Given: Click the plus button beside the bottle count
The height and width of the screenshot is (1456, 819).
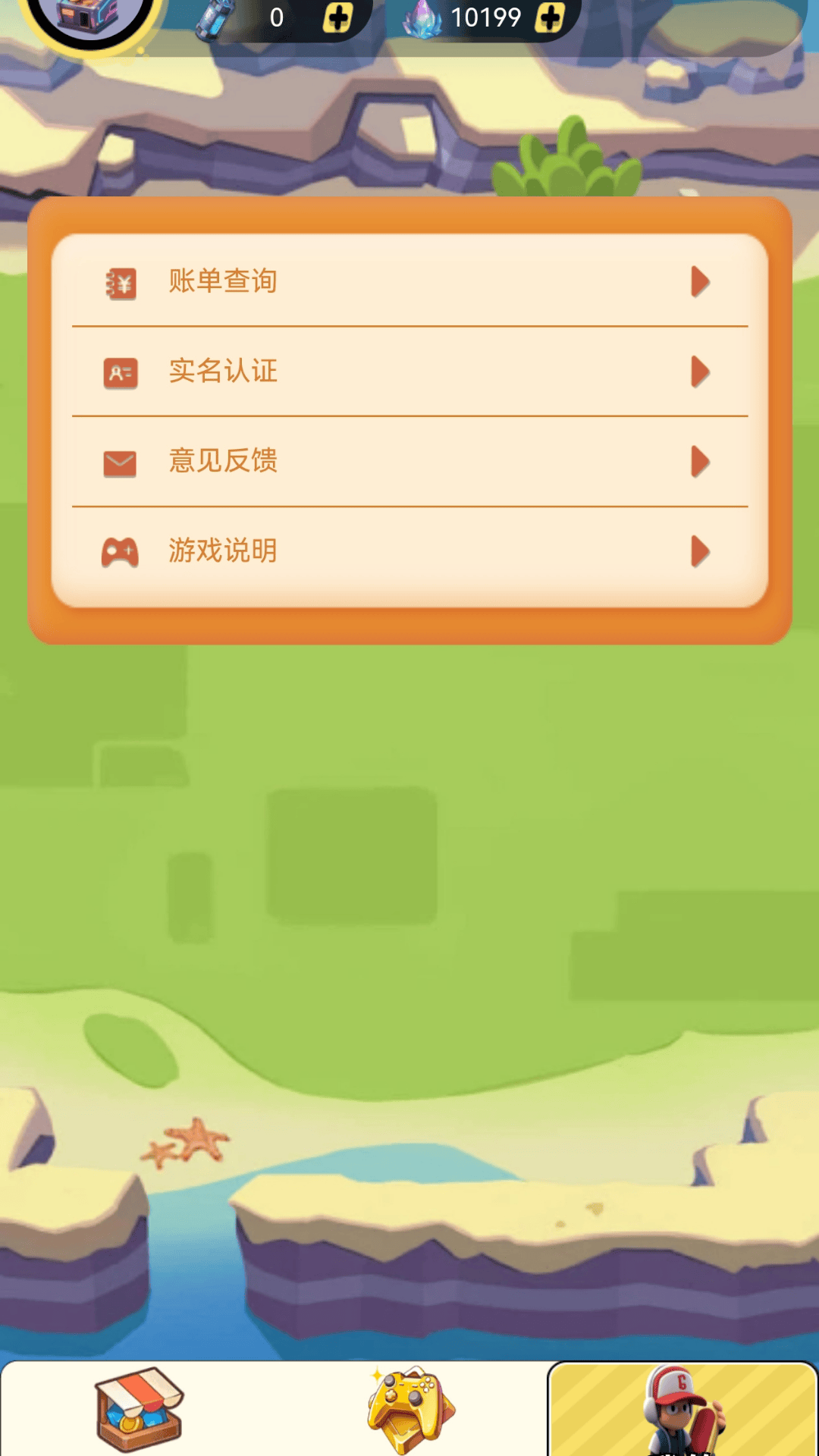Looking at the screenshot, I should (340, 17).
